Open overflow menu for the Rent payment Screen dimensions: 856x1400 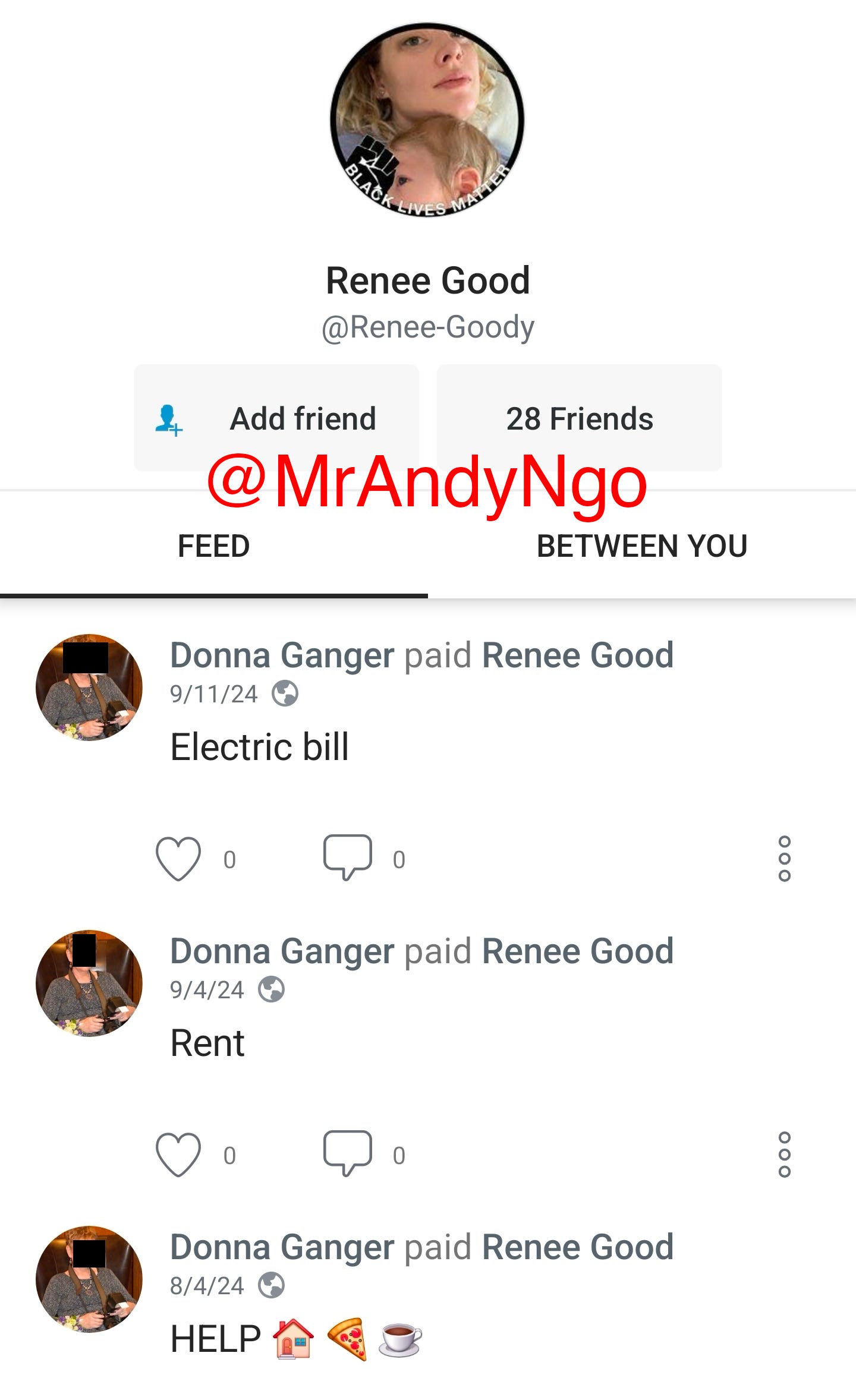784,1155
